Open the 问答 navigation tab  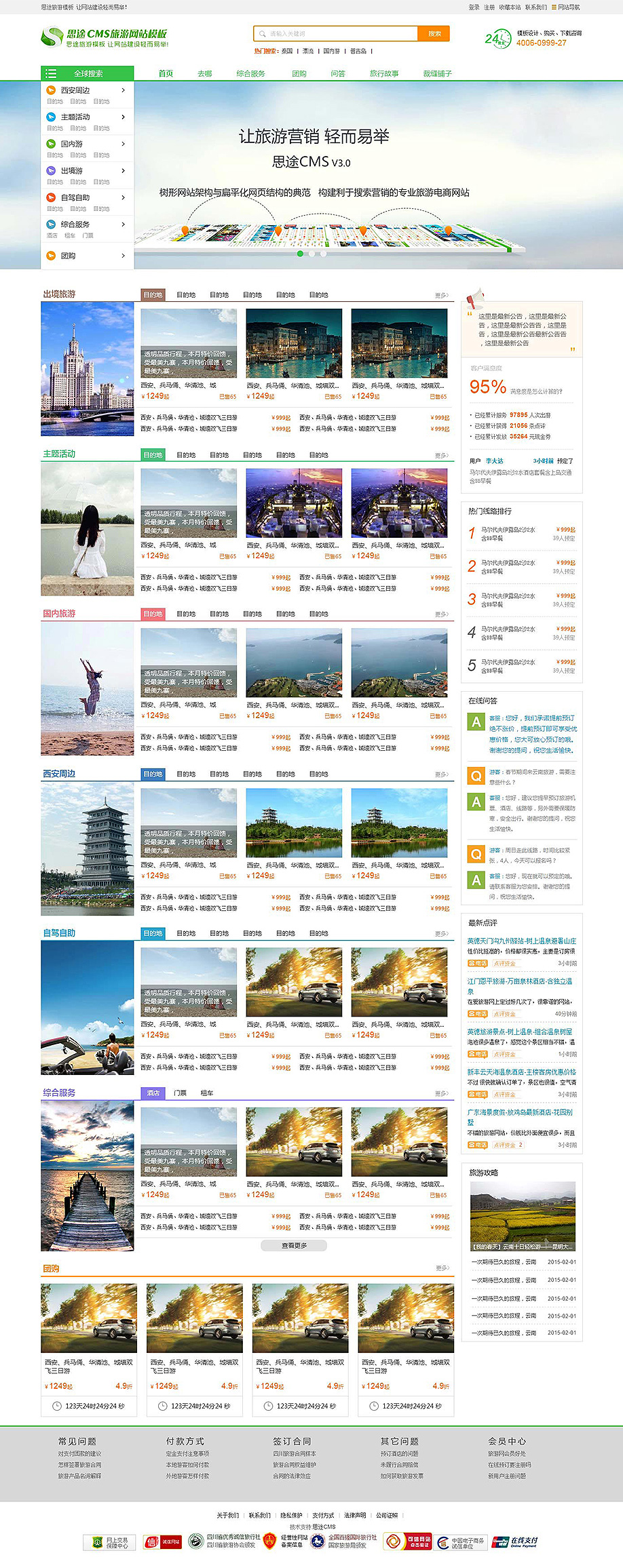pos(338,74)
